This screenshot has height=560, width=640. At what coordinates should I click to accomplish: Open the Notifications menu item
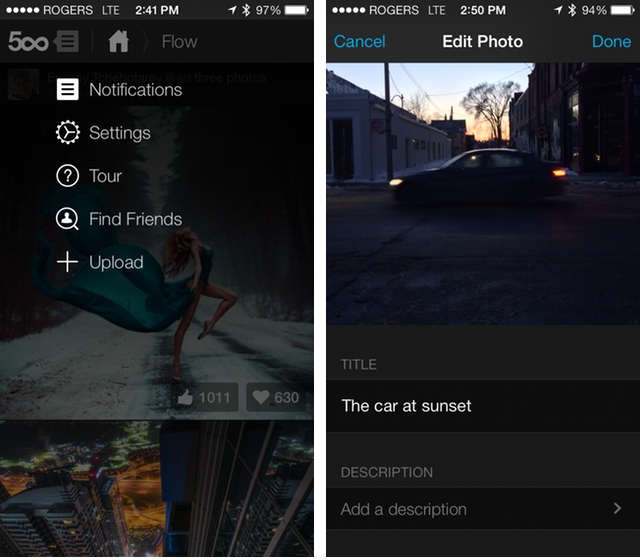(120, 90)
